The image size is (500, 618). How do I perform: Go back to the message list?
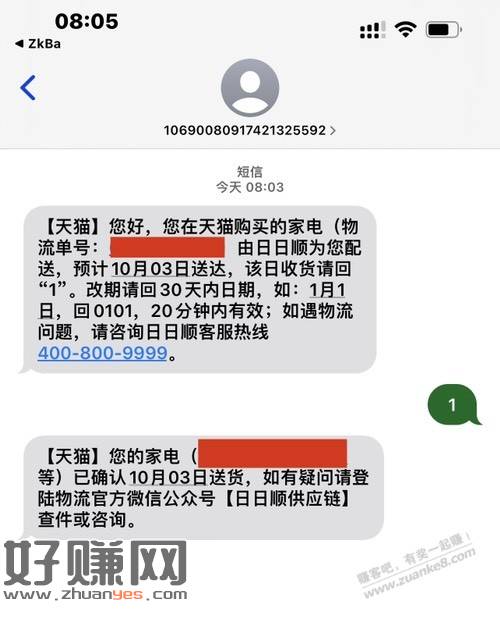click(28, 87)
